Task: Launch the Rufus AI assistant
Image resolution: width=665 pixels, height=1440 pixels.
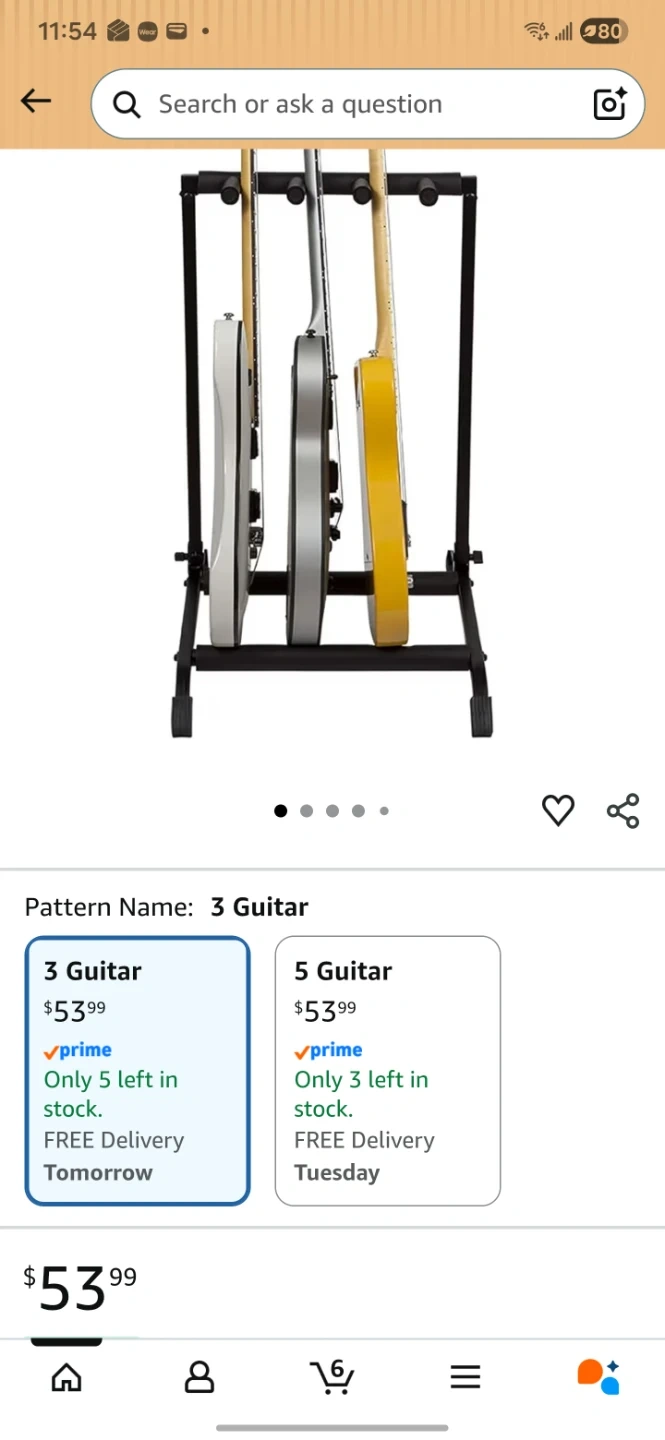Action: (x=598, y=1376)
